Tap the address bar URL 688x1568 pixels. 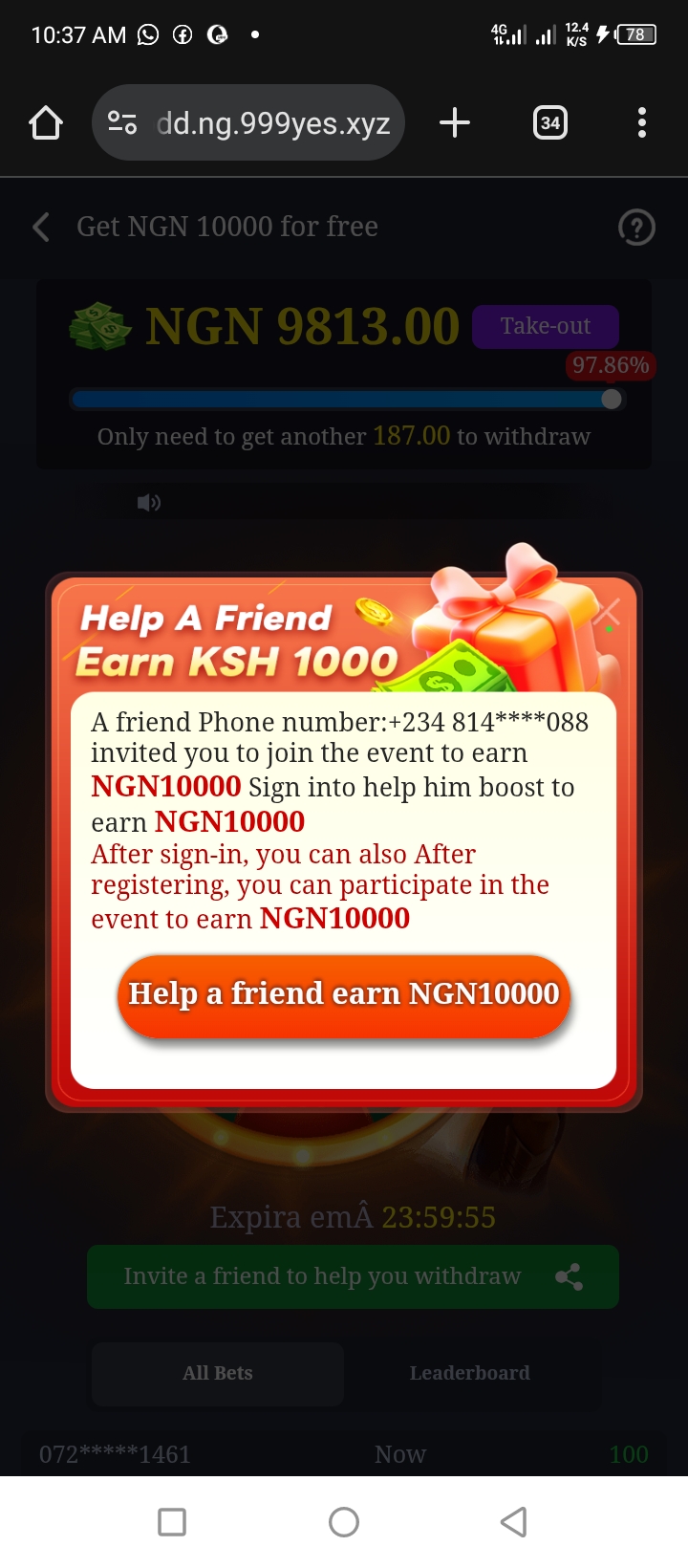click(272, 123)
